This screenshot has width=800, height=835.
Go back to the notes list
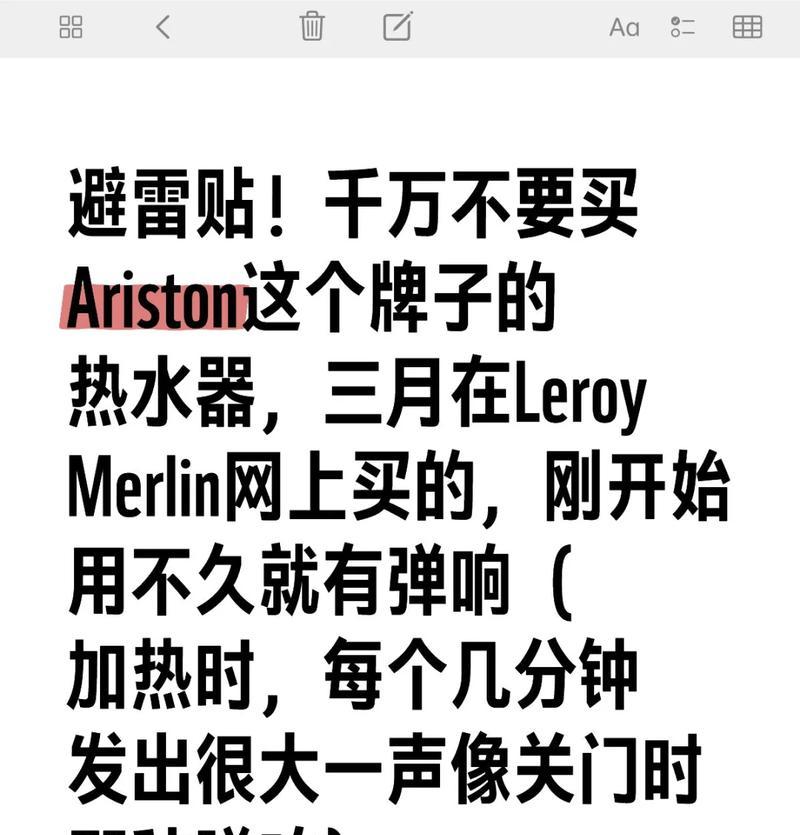click(x=163, y=27)
